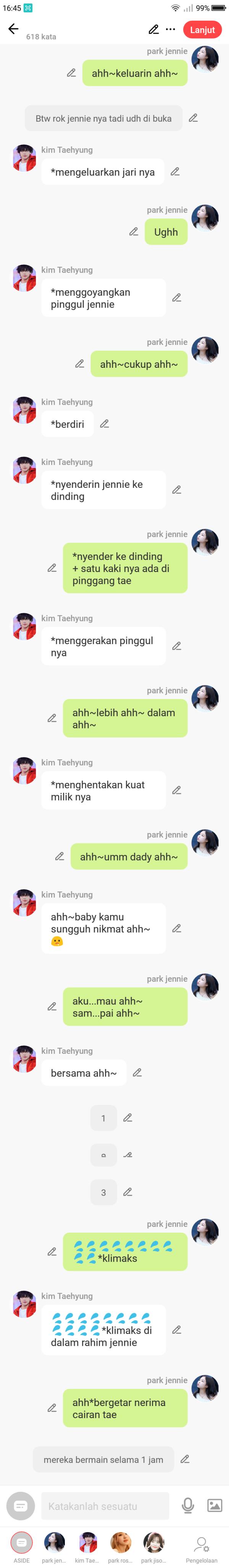Open the three-dot overflow menu

(x=171, y=29)
